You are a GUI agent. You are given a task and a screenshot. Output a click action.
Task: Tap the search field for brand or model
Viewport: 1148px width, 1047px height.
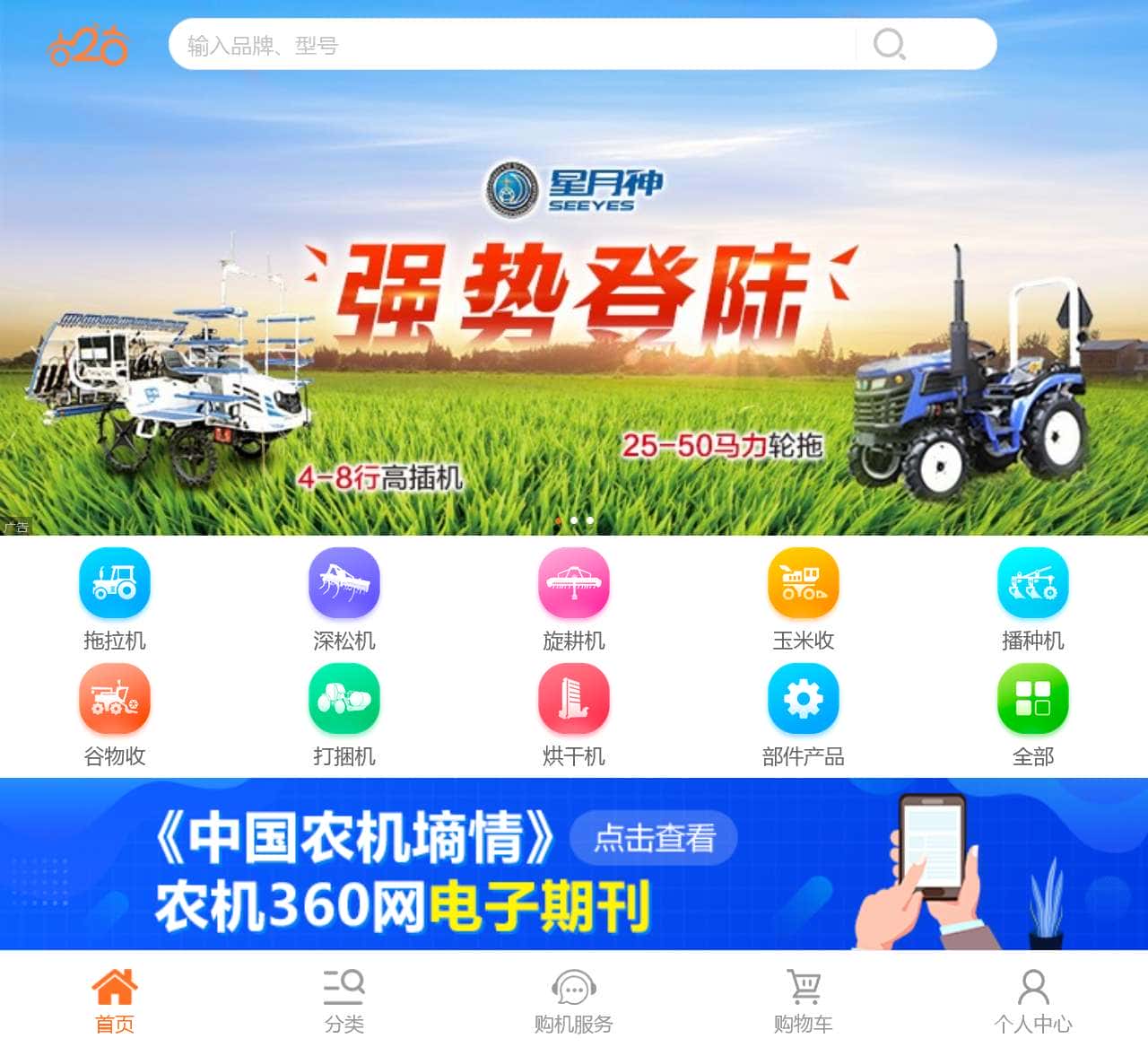point(511,45)
